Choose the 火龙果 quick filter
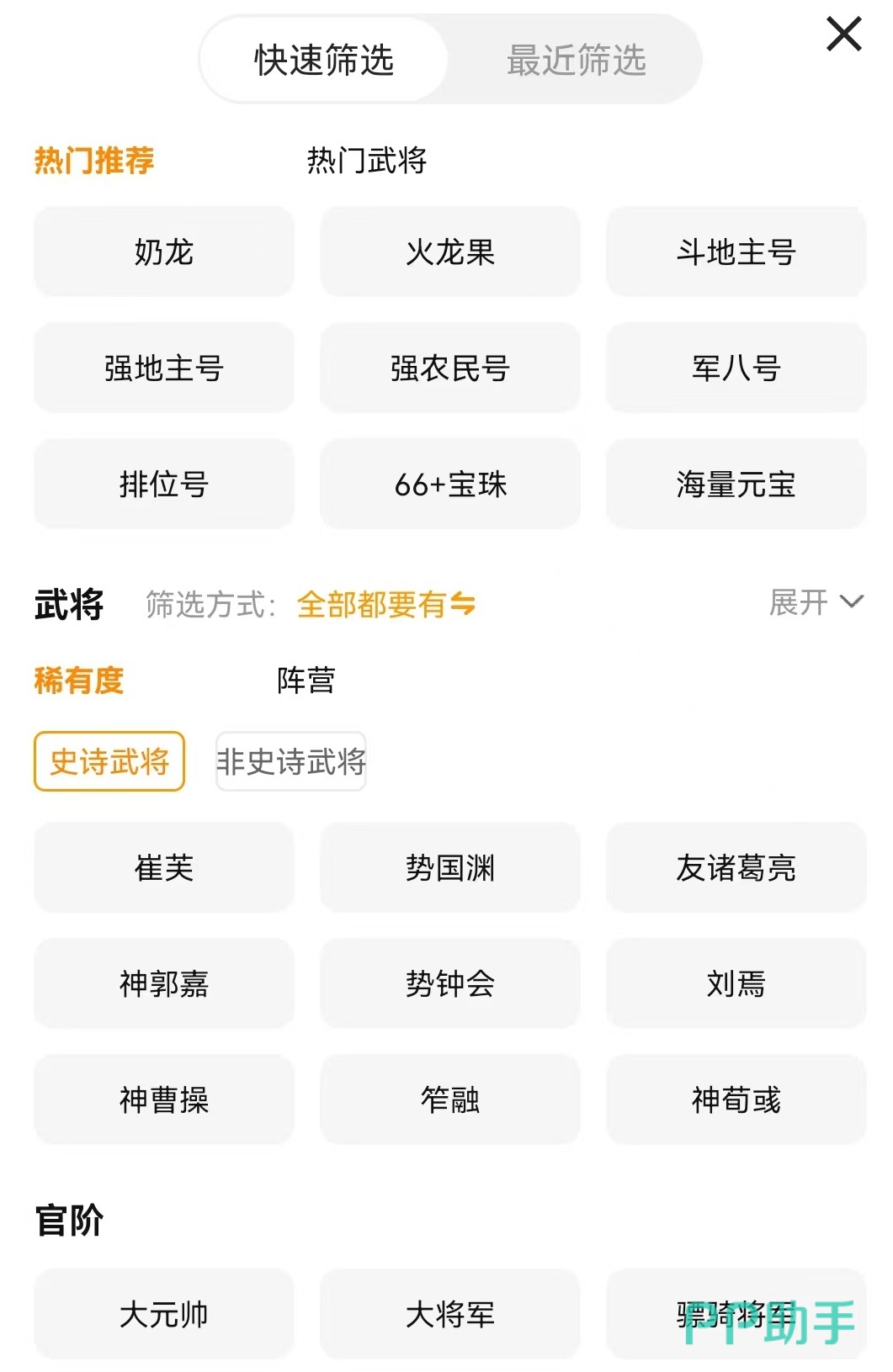Image resolution: width=893 pixels, height=1372 pixels. [449, 252]
